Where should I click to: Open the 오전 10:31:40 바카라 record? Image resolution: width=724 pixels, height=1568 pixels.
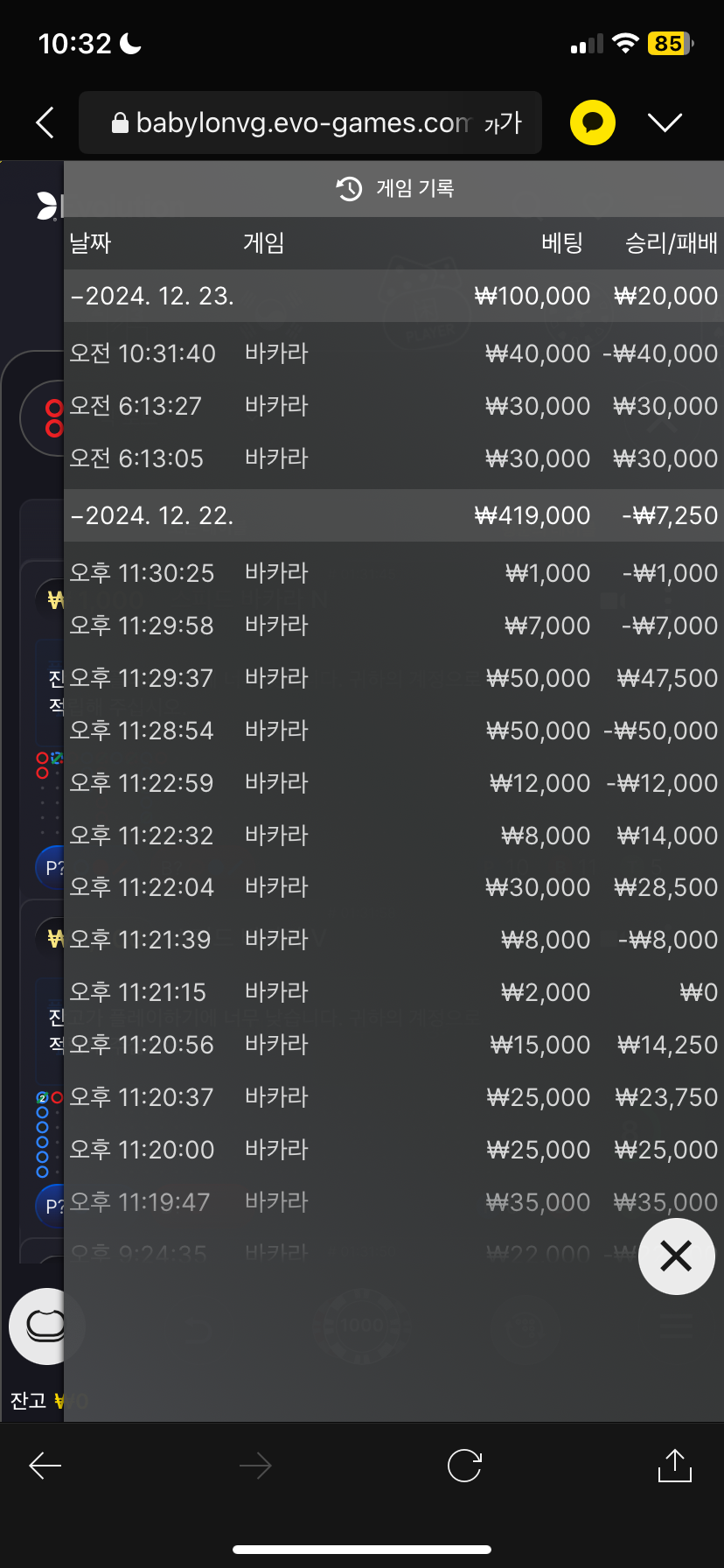(393, 353)
